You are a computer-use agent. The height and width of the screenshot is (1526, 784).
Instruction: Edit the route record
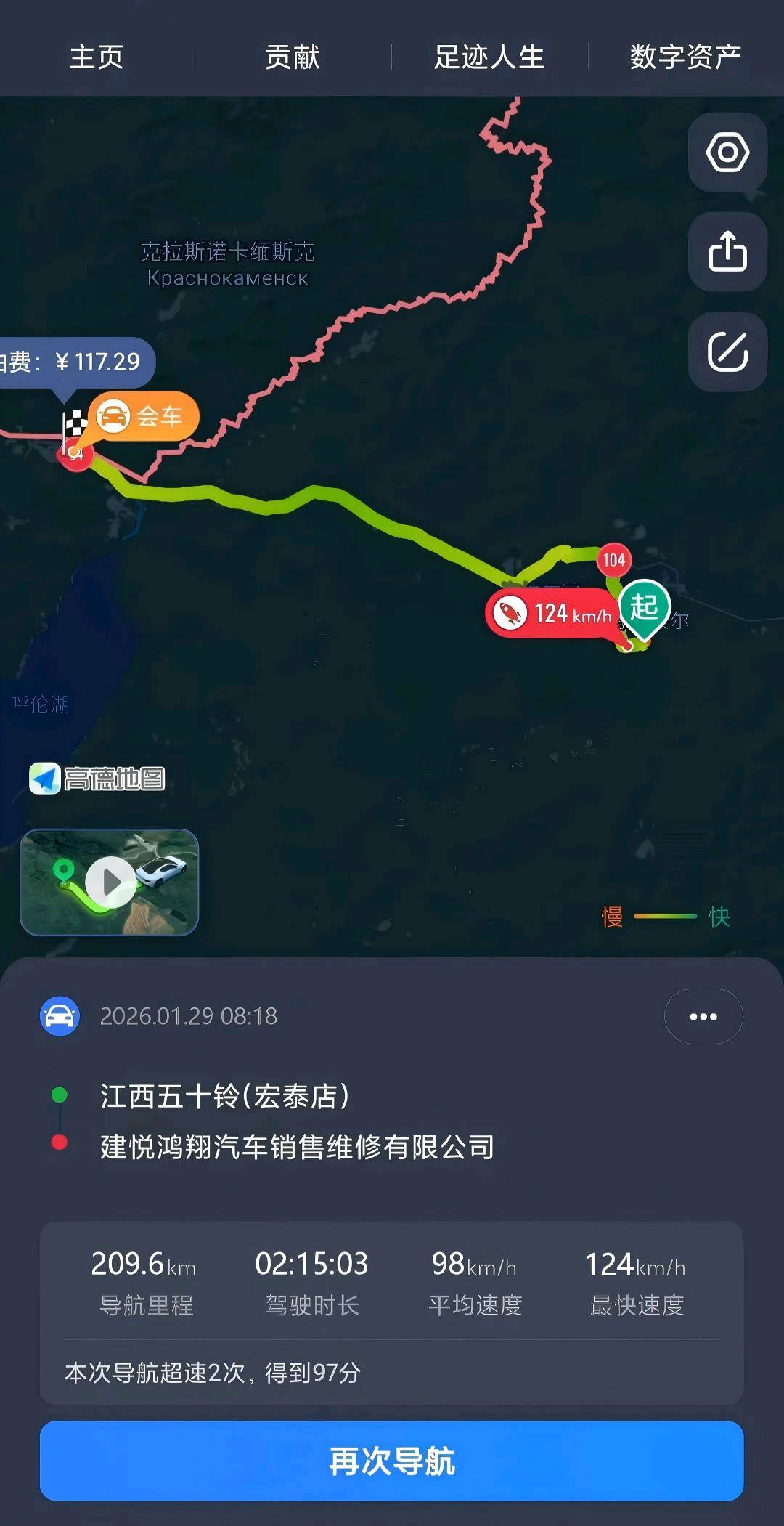(727, 352)
